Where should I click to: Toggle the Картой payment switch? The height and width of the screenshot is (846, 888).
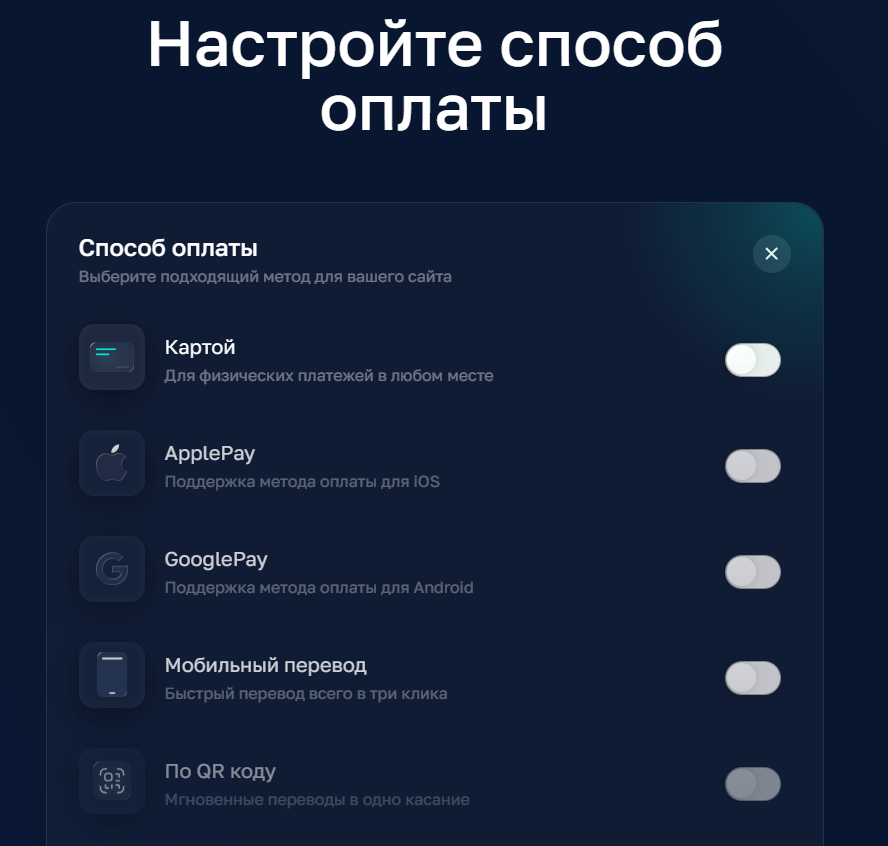click(752, 360)
